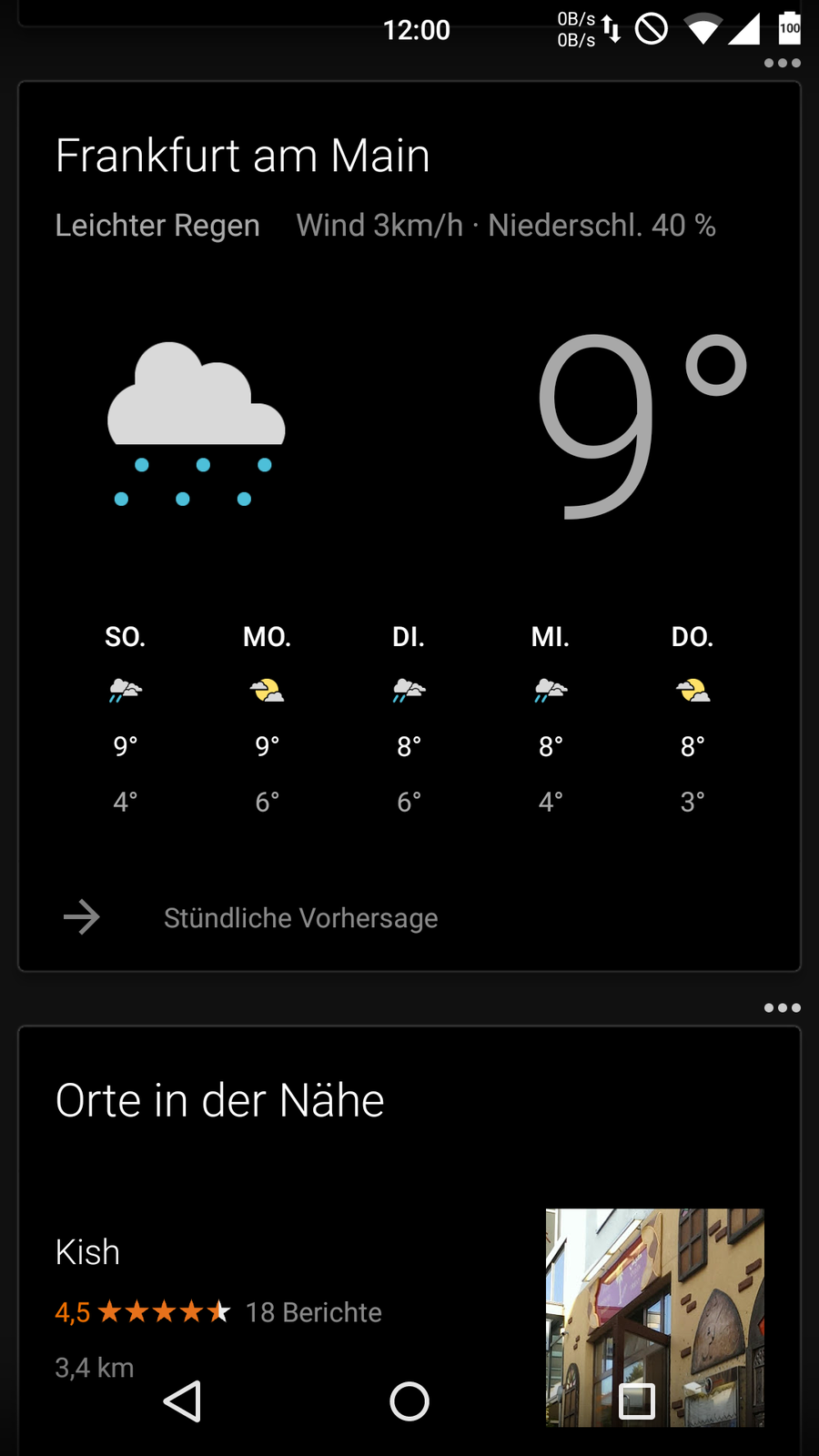
Task: Open overflow menu above the Frankfurt weather card
Action: pyautogui.click(x=782, y=63)
